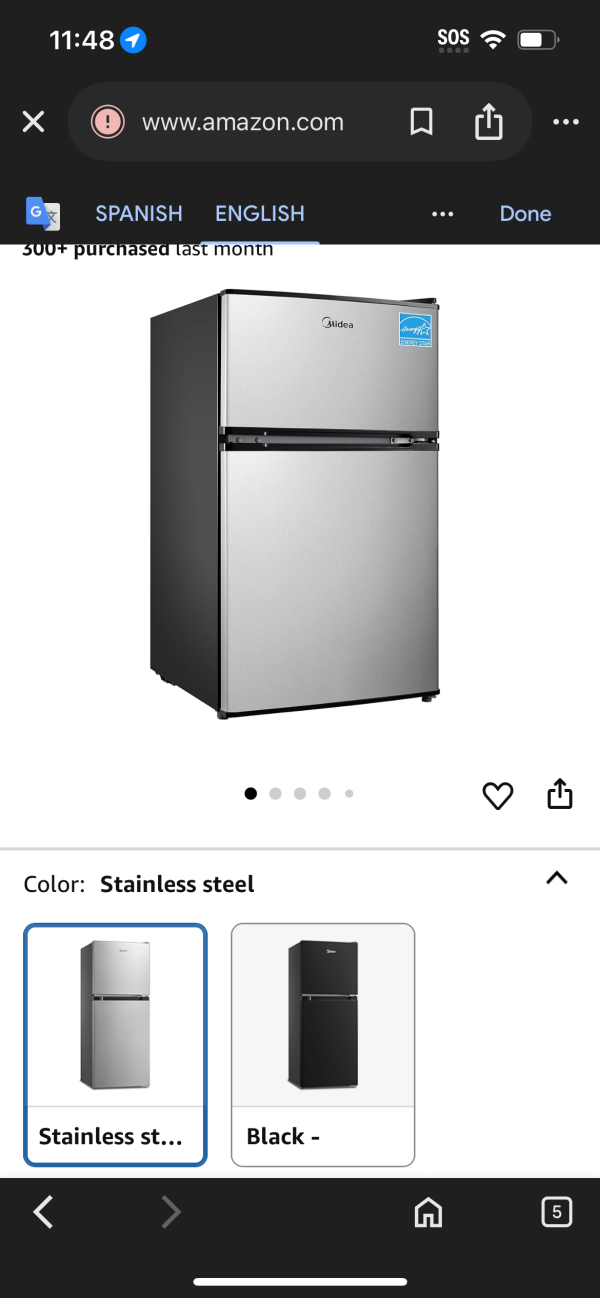The width and height of the screenshot is (600, 1298).
Task: Dismiss the translate bar with Done
Action: [x=525, y=213]
